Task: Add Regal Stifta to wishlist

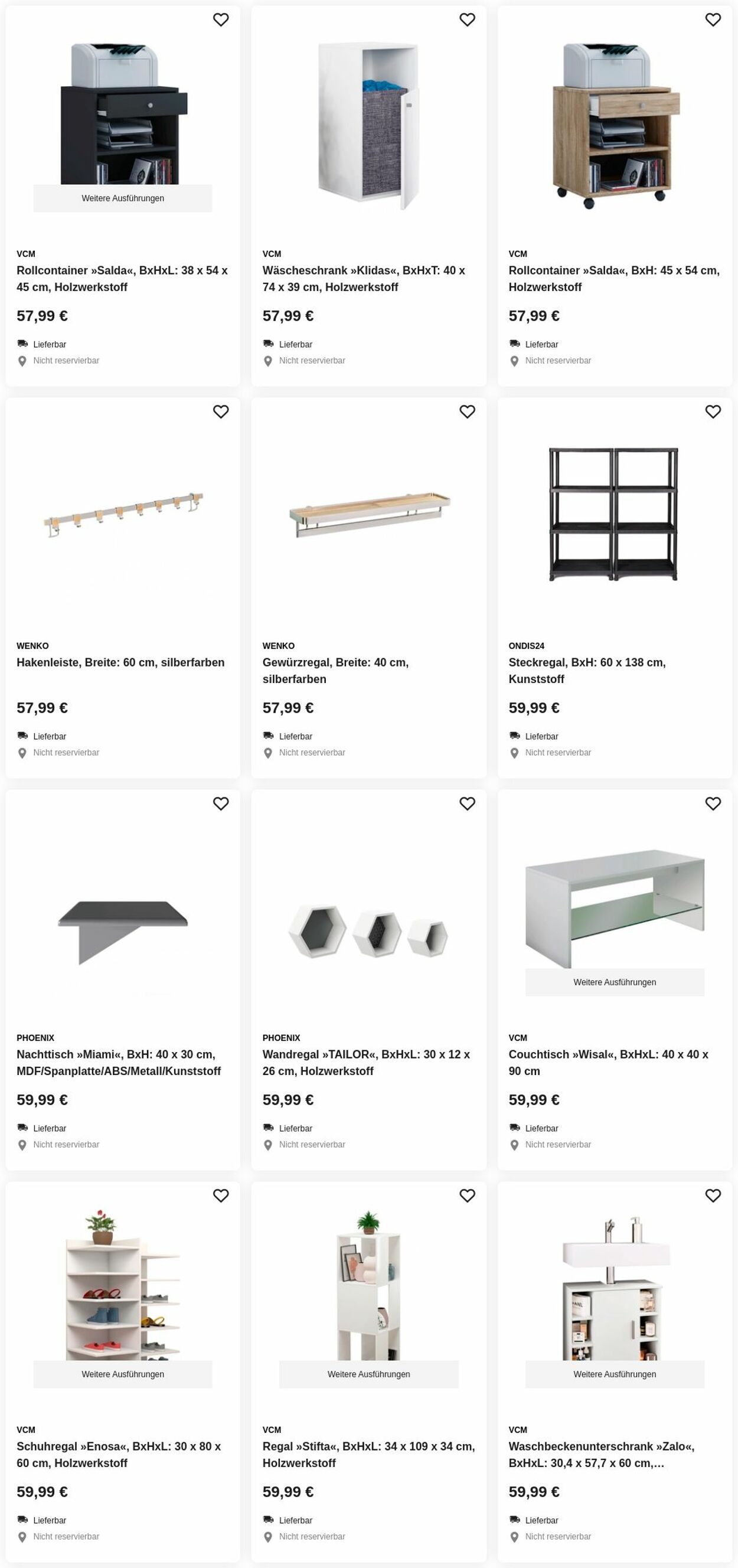Action: coord(466,1196)
